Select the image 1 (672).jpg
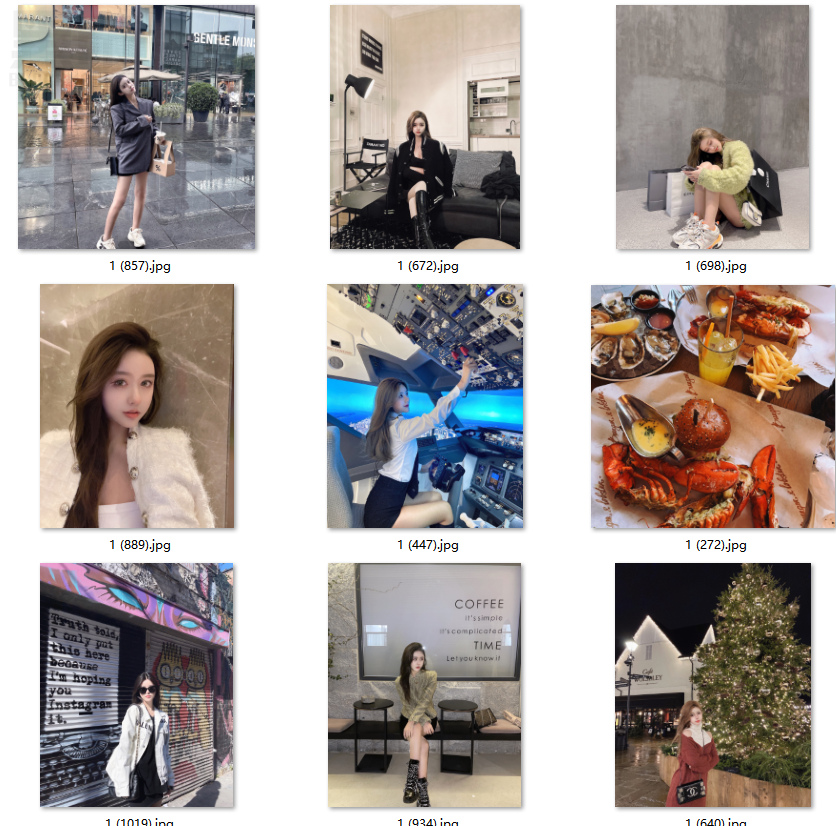836x826 pixels. coord(425,127)
